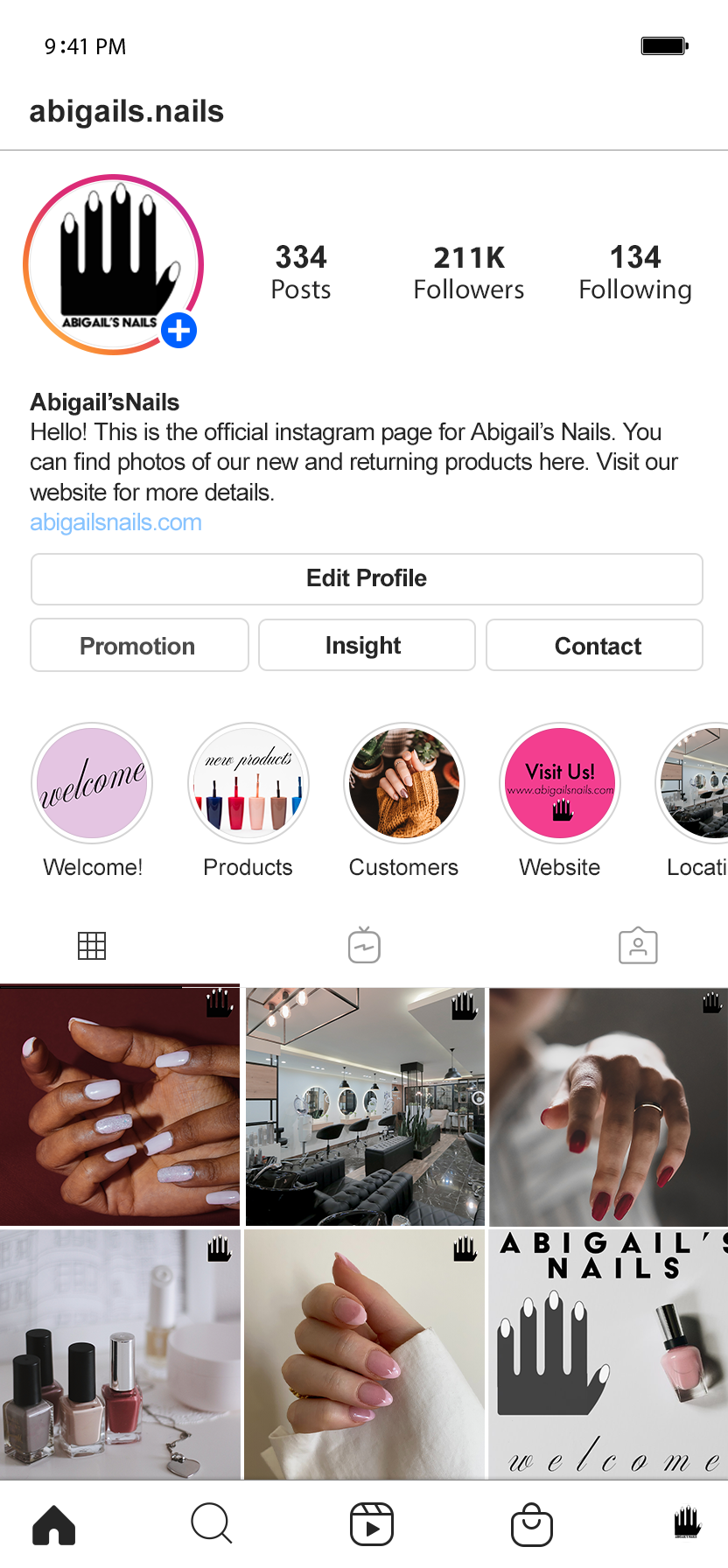The height and width of the screenshot is (1568, 728).
Task: Open Promotion
Action: [x=139, y=646]
